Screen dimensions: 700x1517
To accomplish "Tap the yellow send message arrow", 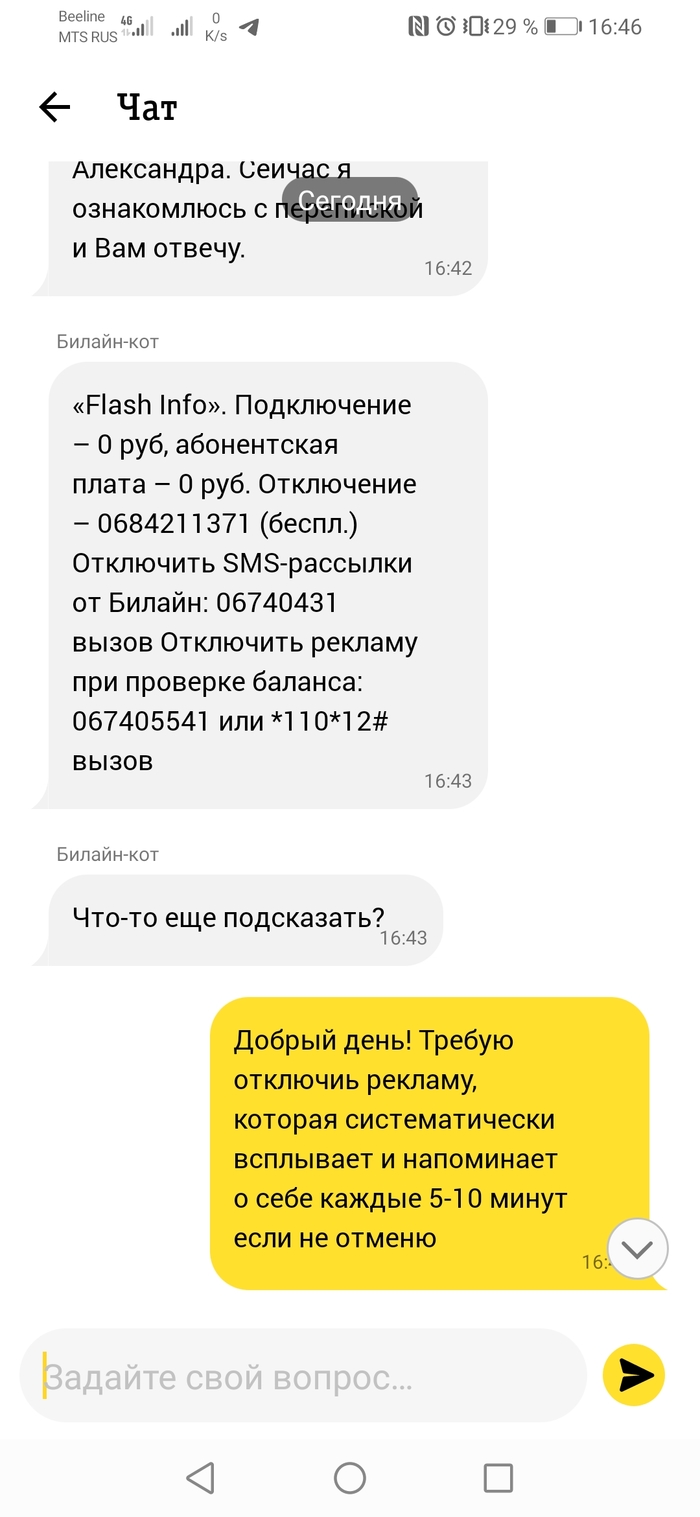I will [633, 1376].
